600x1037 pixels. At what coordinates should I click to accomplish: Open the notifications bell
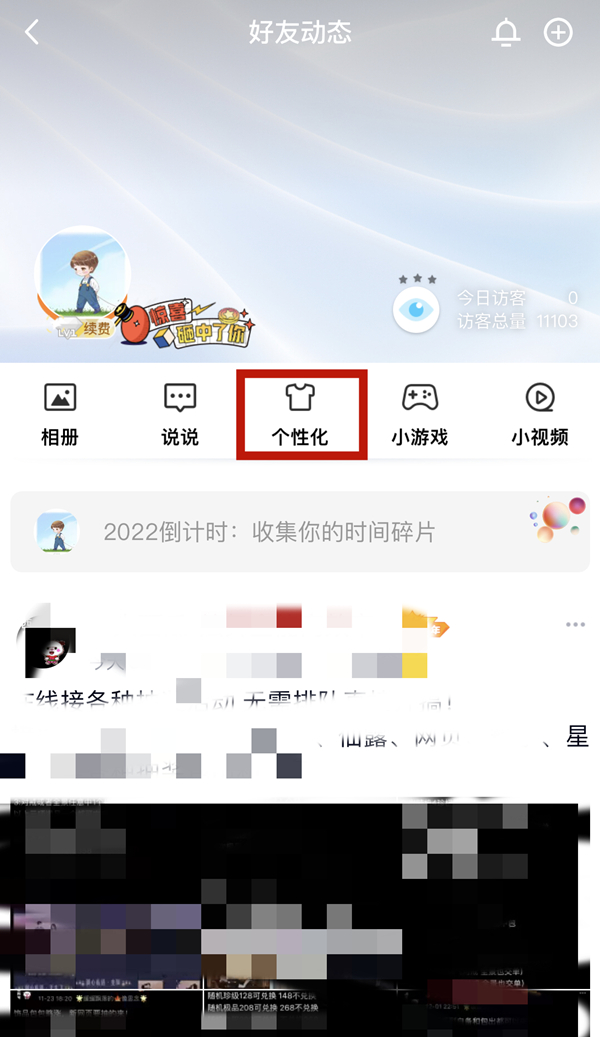[506, 33]
